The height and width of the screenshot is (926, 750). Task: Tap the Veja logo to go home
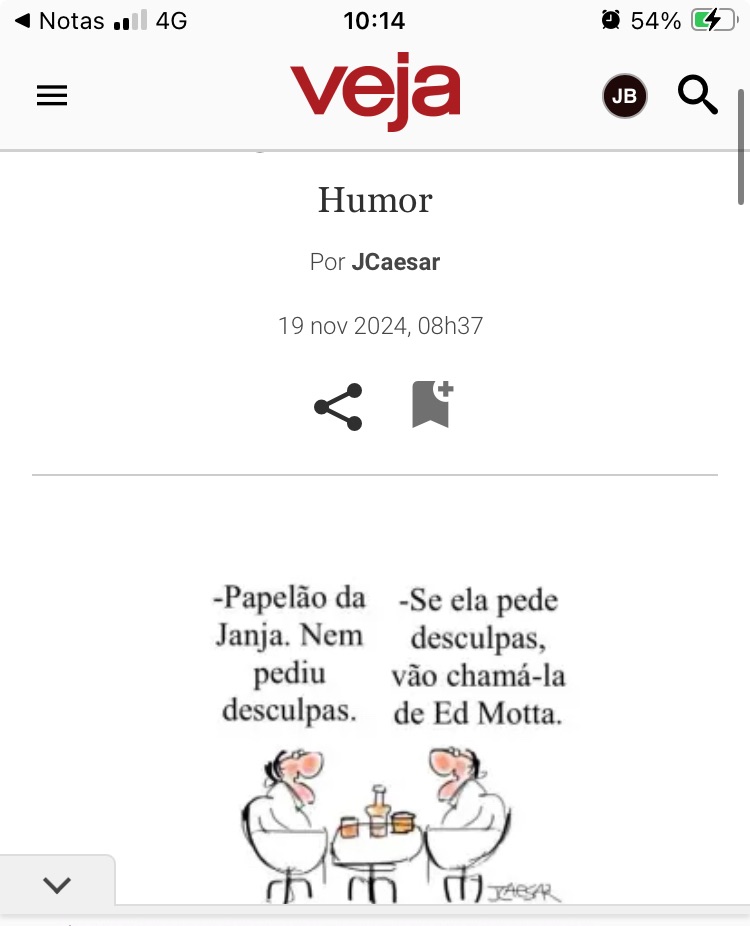tap(375, 90)
